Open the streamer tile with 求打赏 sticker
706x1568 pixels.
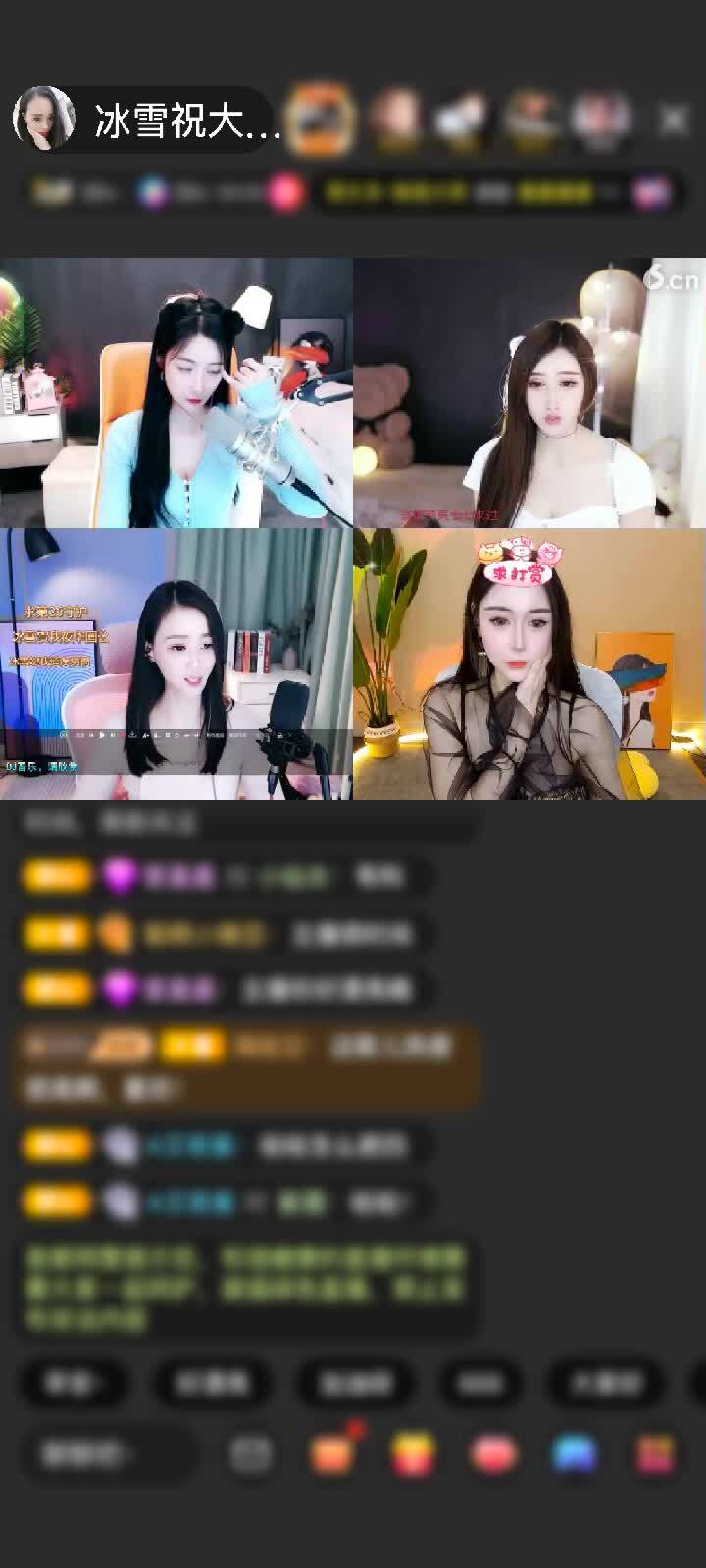point(529,664)
